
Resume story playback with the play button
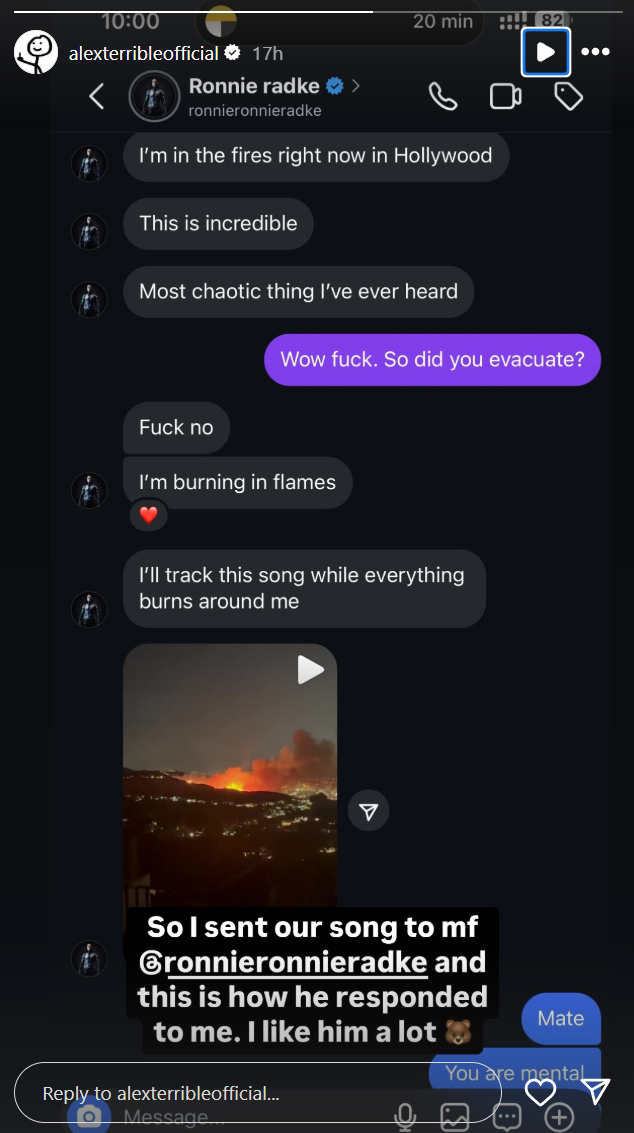pos(546,52)
